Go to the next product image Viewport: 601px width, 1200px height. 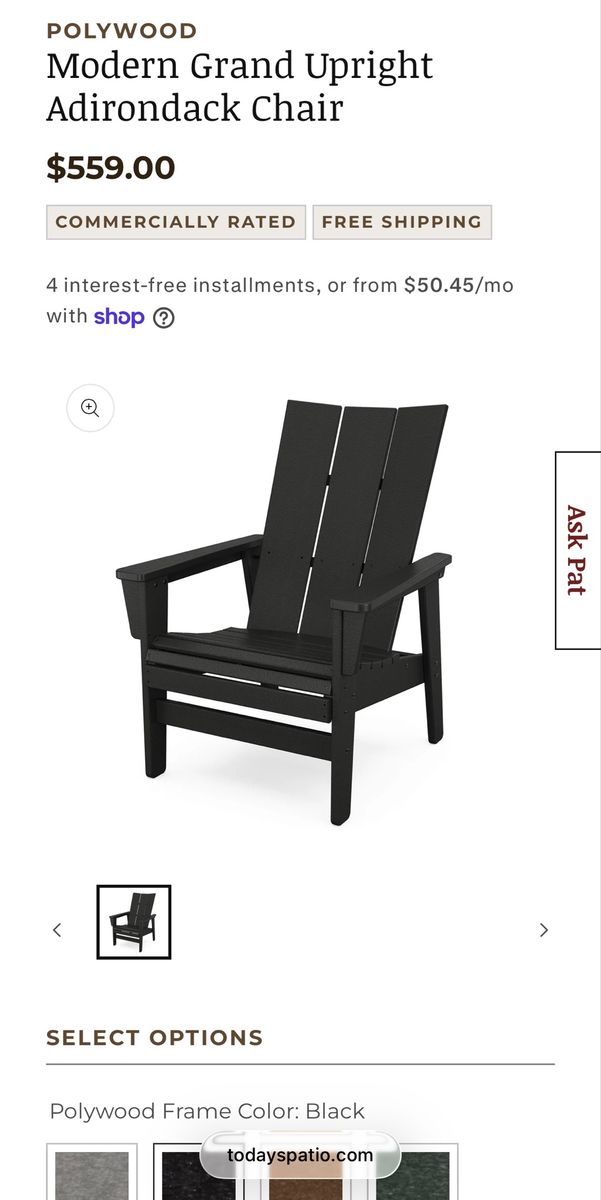point(544,930)
